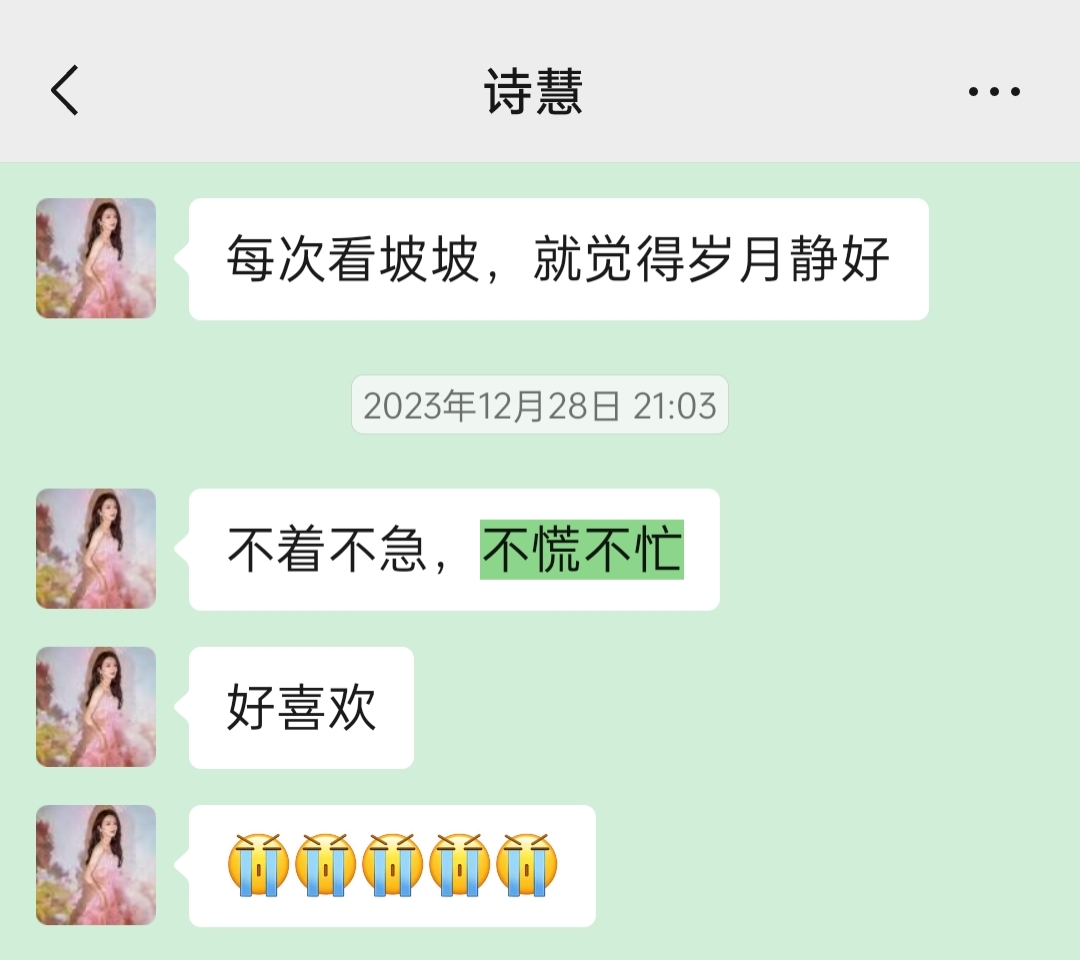Tap the avatar next to 不着不急 message

(96, 548)
